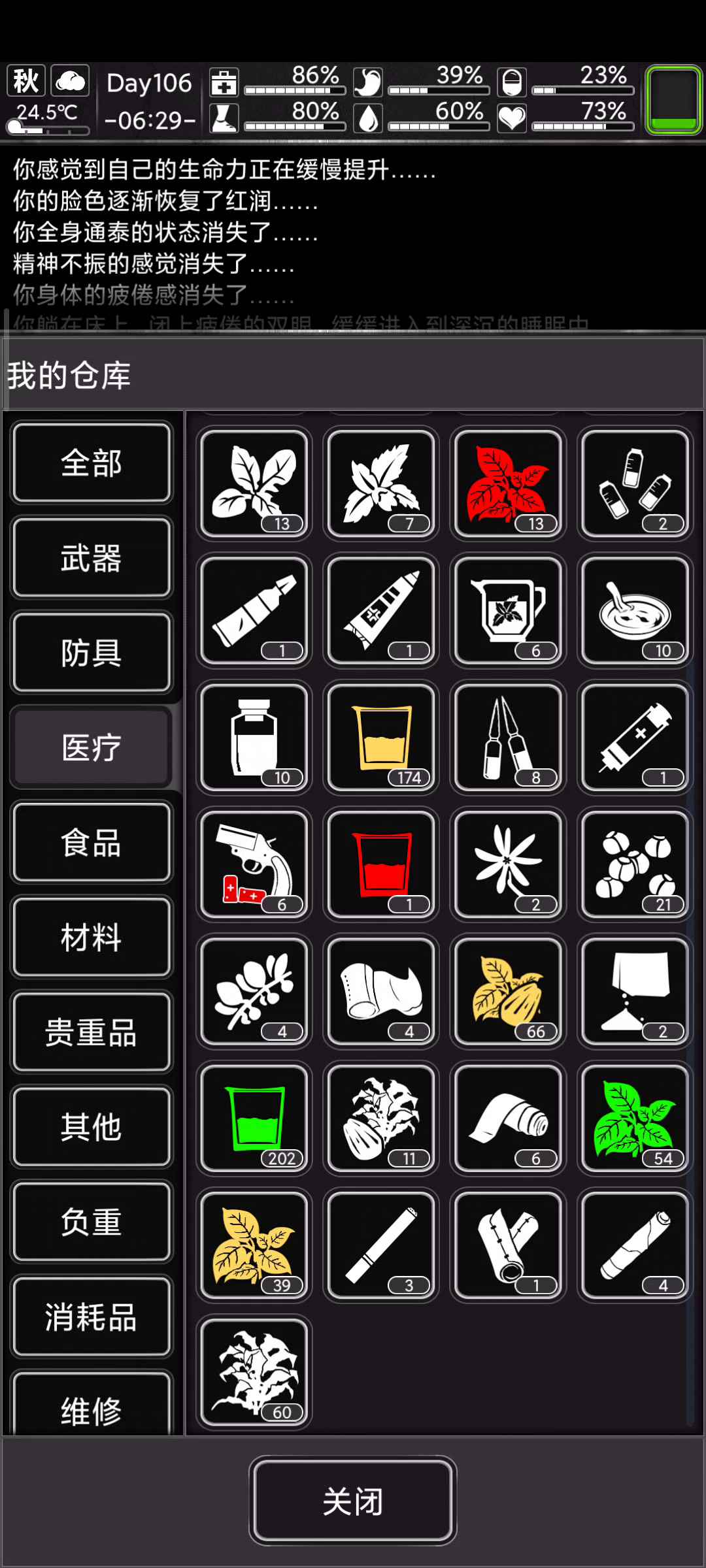The width and height of the screenshot is (706, 1568).
Task: Open the 消耗品 category
Action: pyautogui.click(x=92, y=1316)
